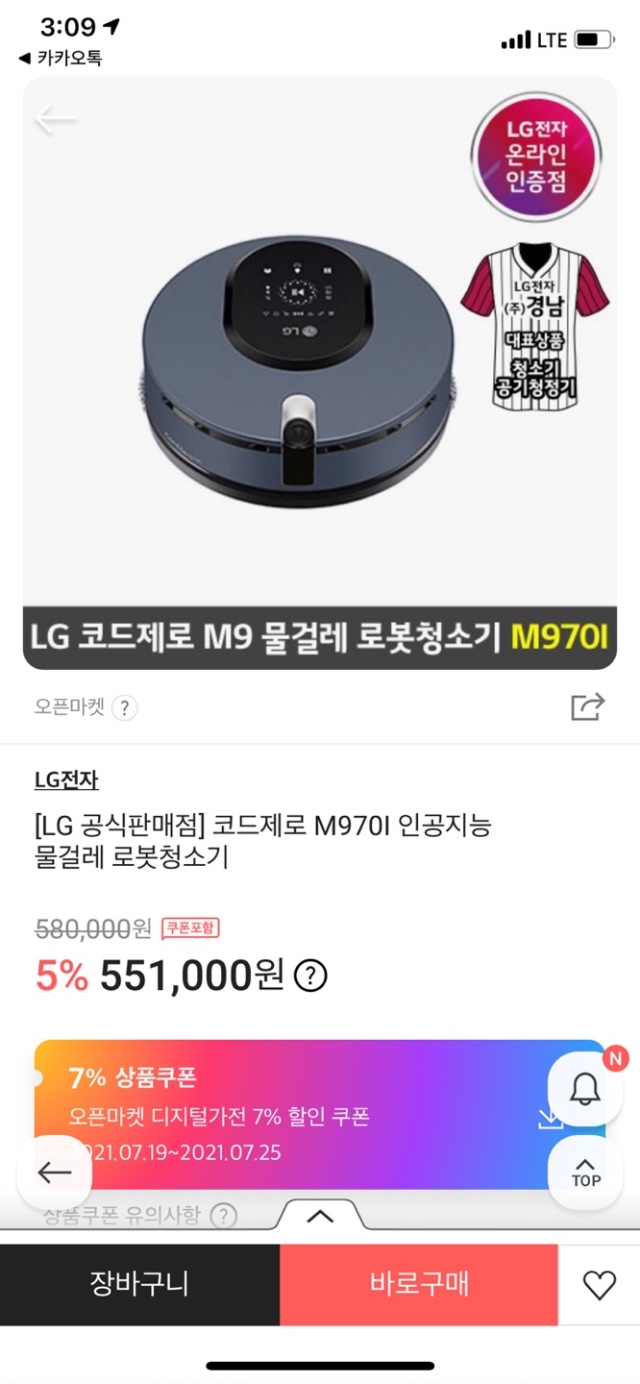
Task: Return to 카카오톡 app
Action: click(x=60, y=58)
